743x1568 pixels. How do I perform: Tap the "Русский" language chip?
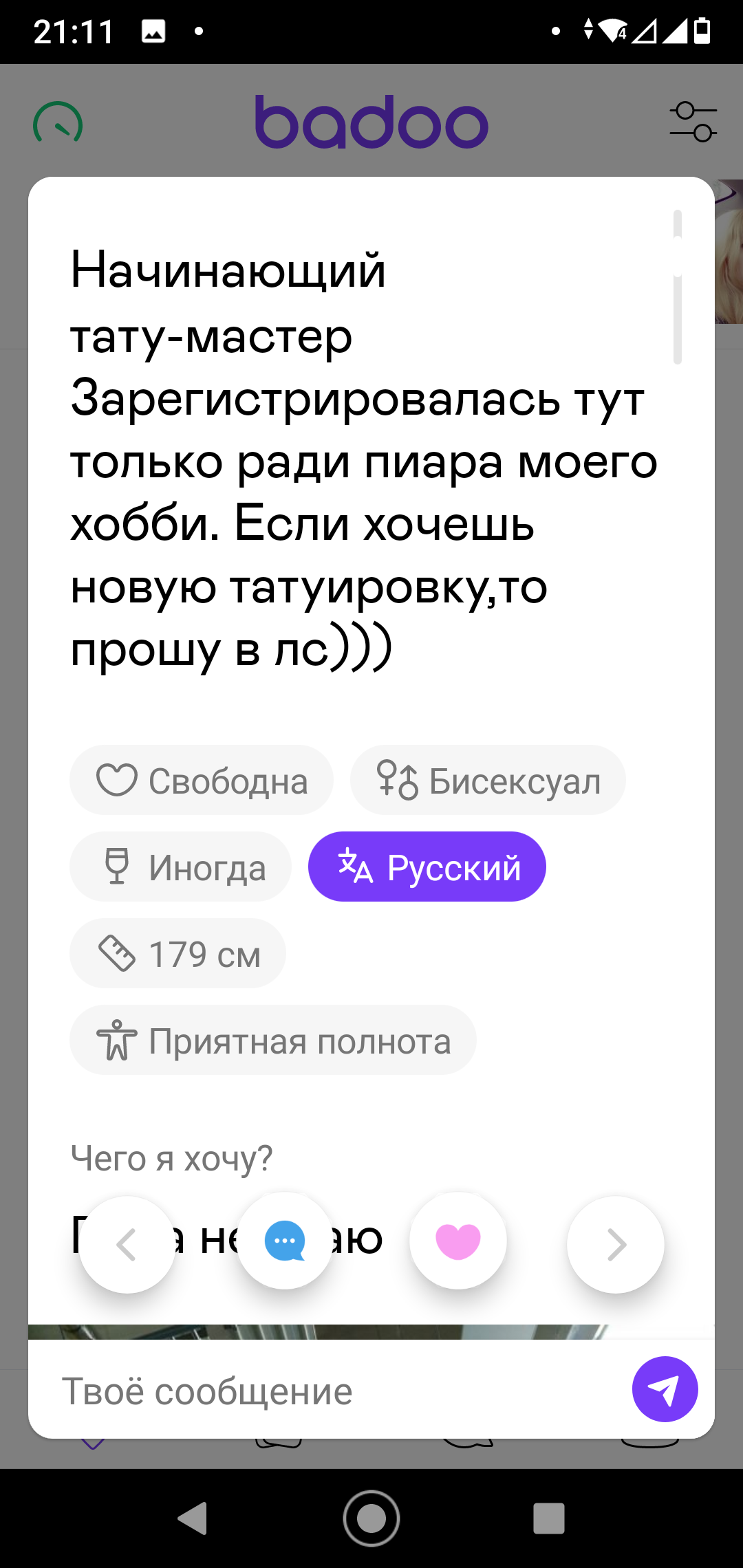[427, 867]
